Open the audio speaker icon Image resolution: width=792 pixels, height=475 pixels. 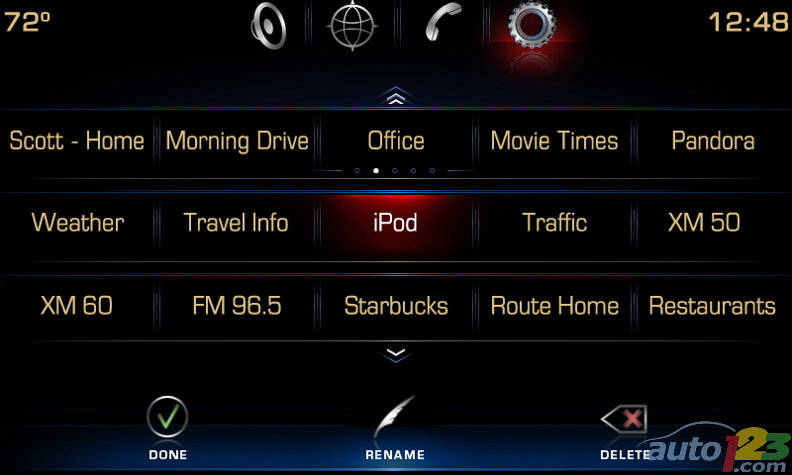pos(268,25)
